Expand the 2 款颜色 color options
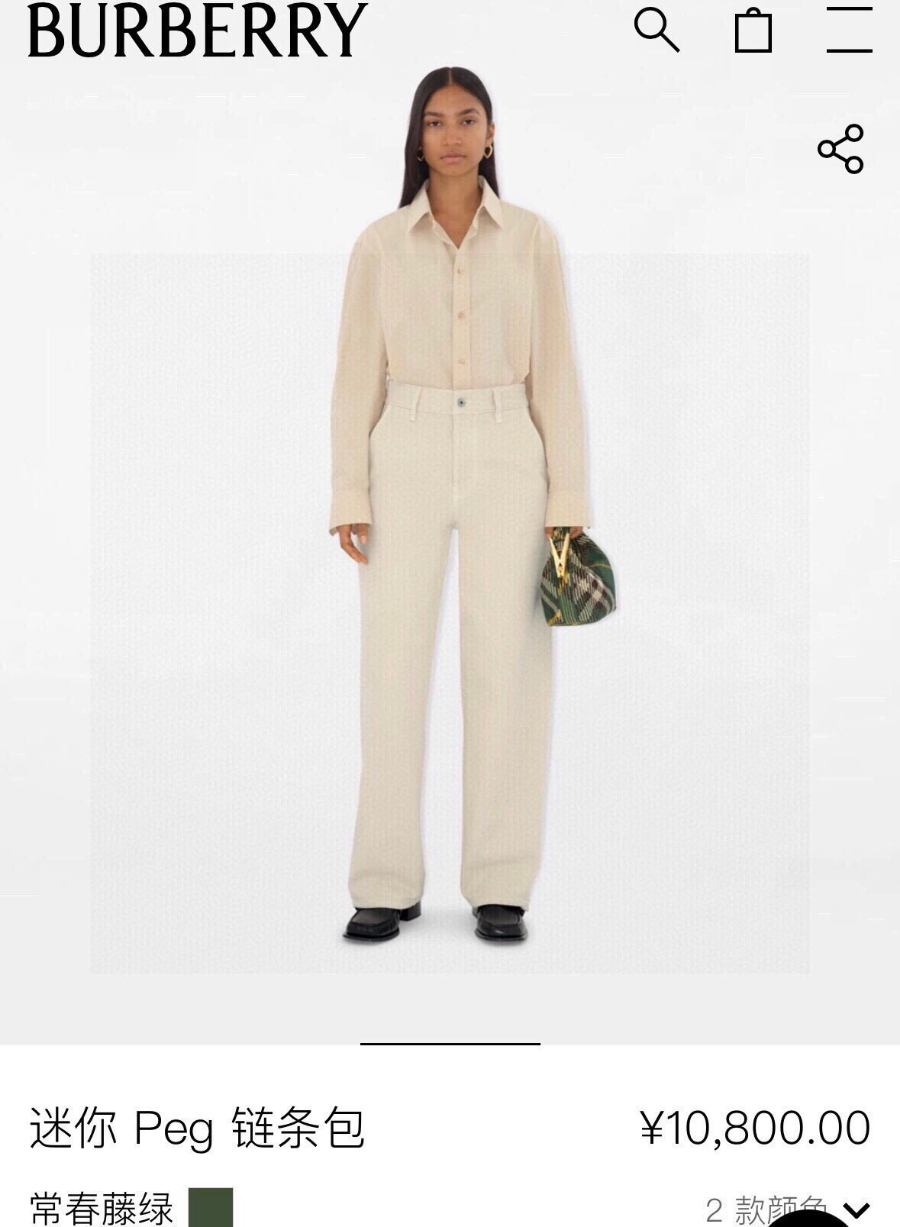 pos(785,1210)
